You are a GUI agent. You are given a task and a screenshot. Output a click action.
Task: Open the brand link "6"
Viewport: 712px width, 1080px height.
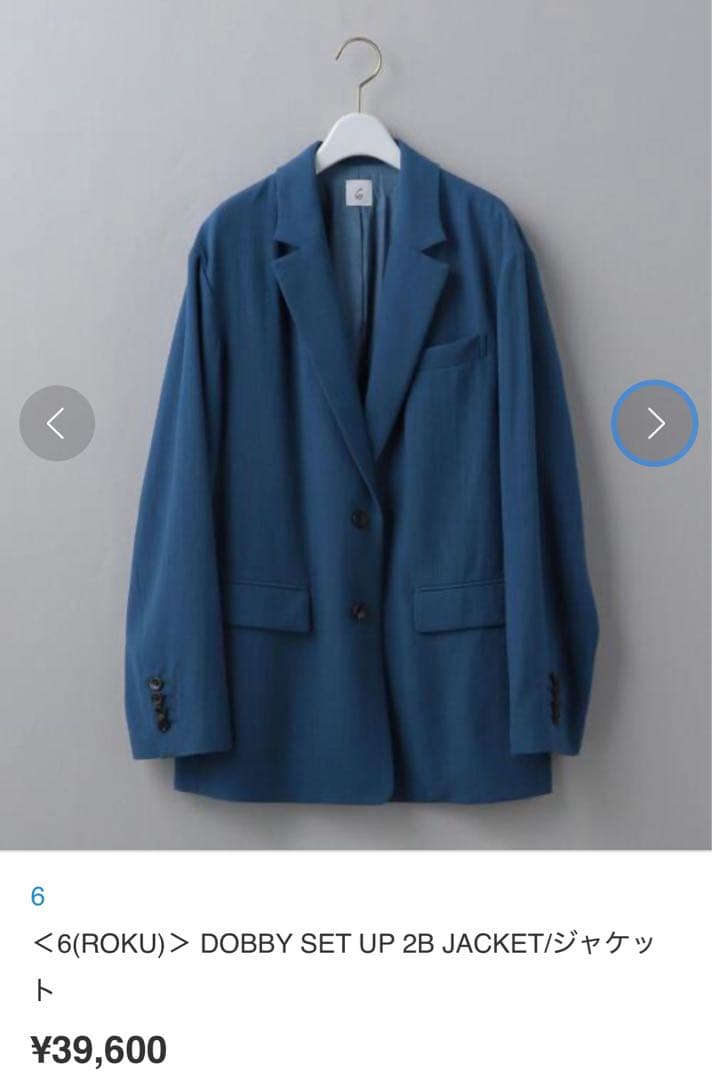[x=38, y=896]
